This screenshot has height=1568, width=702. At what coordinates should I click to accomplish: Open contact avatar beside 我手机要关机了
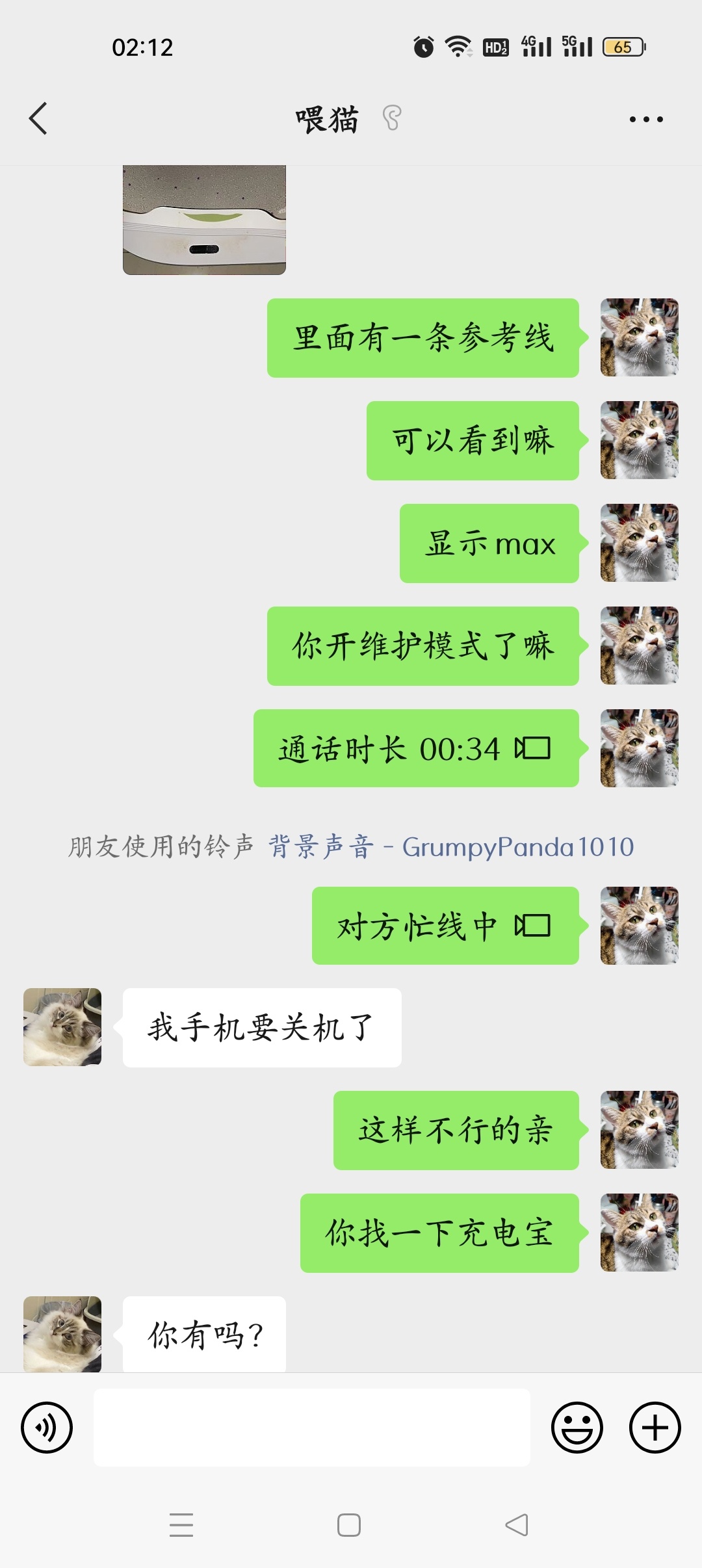(62, 1027)
